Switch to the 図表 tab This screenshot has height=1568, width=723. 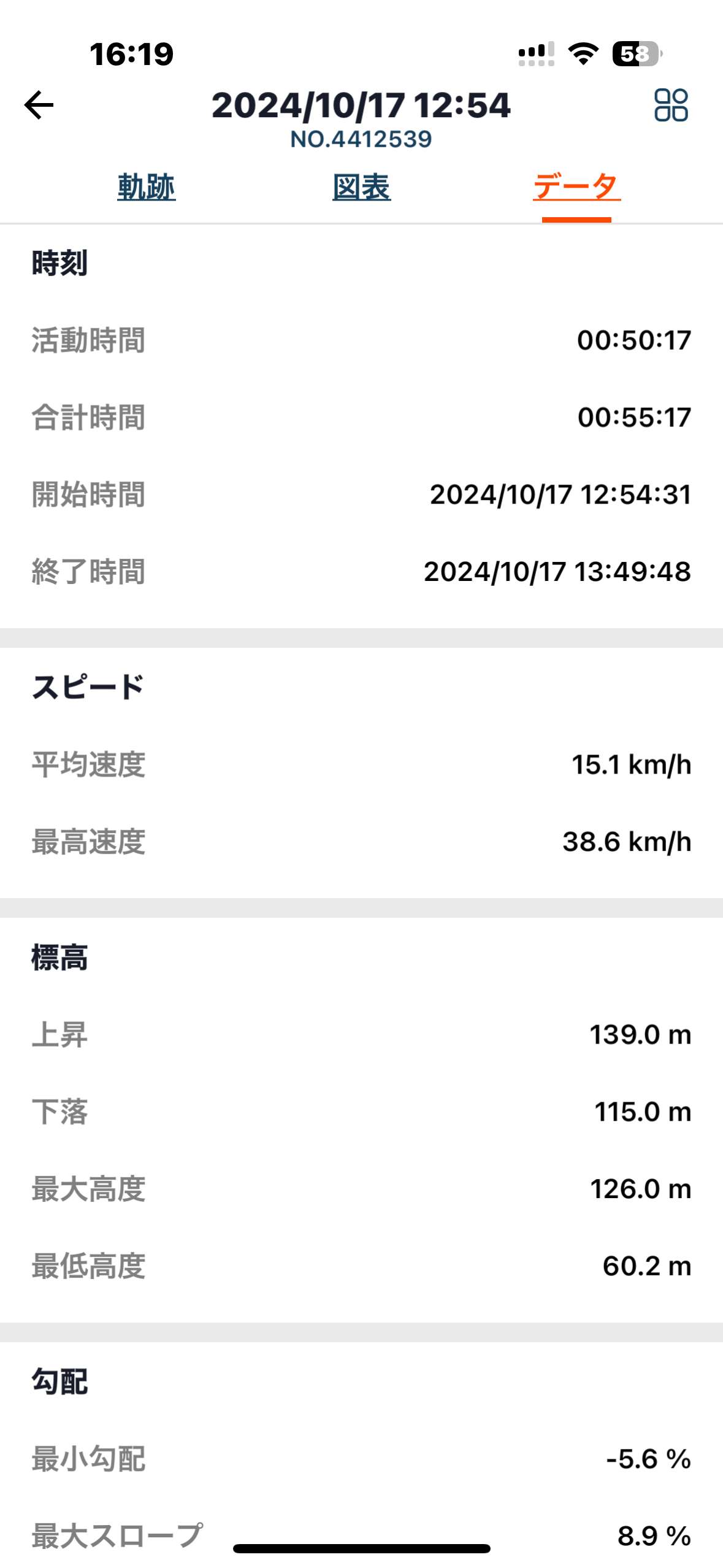tap(362, 187)
